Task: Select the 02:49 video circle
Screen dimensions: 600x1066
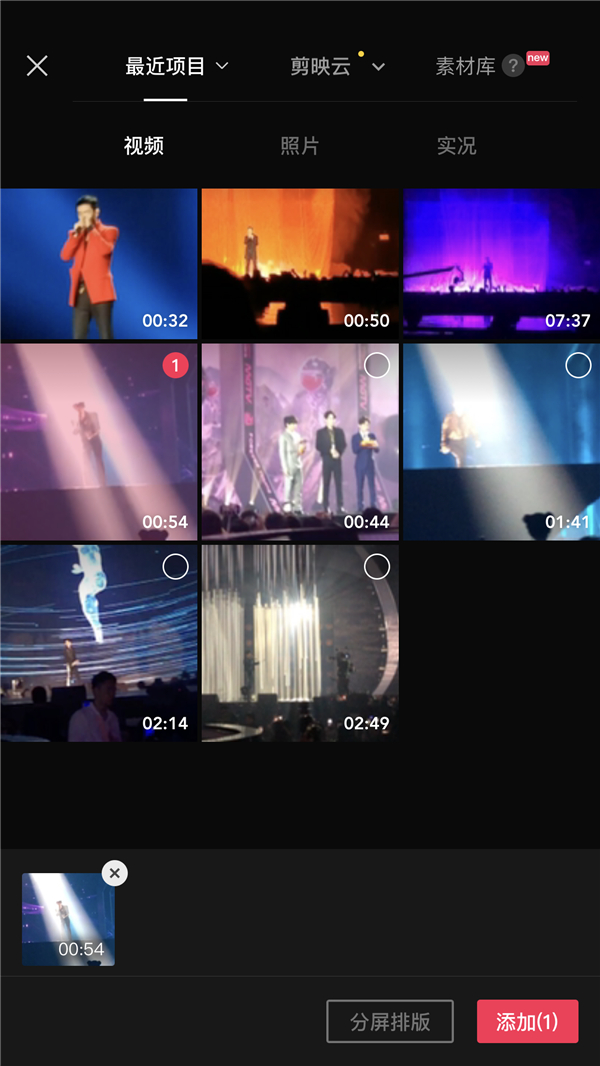Action: coord(377,567)
